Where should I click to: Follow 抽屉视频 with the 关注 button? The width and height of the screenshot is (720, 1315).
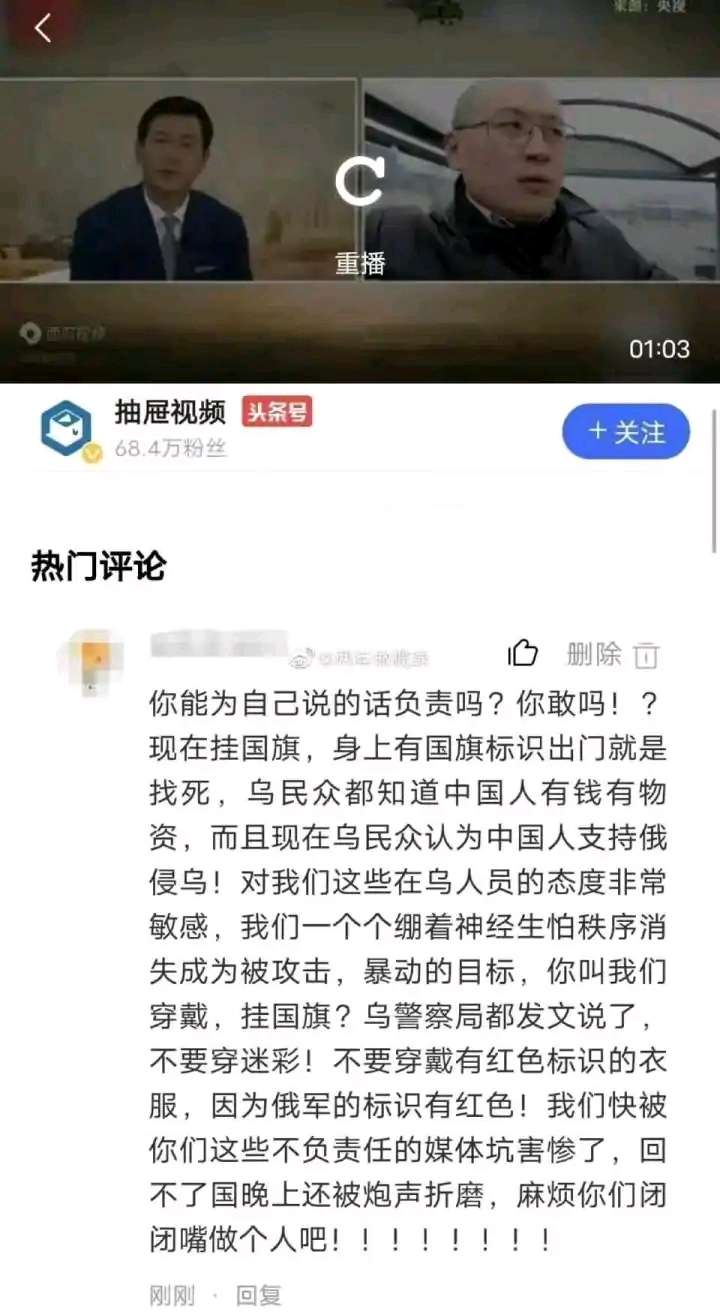(626, 432)
